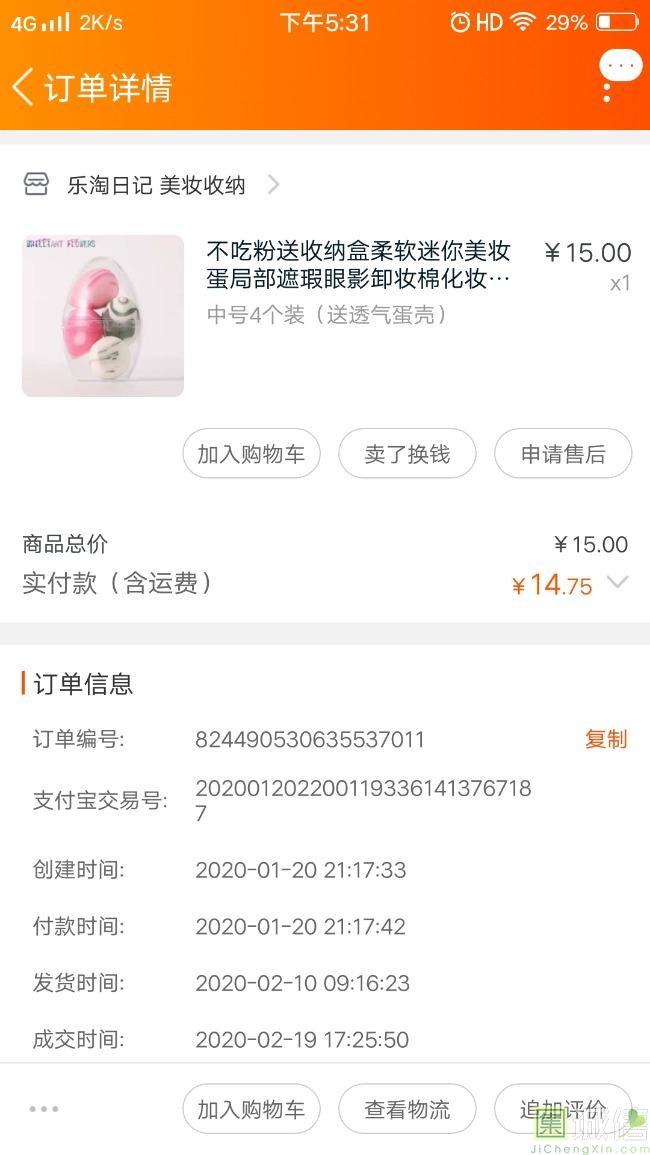Open the makeup sponge product image
Screen dimensions: 650x1155
coord(103,316)
